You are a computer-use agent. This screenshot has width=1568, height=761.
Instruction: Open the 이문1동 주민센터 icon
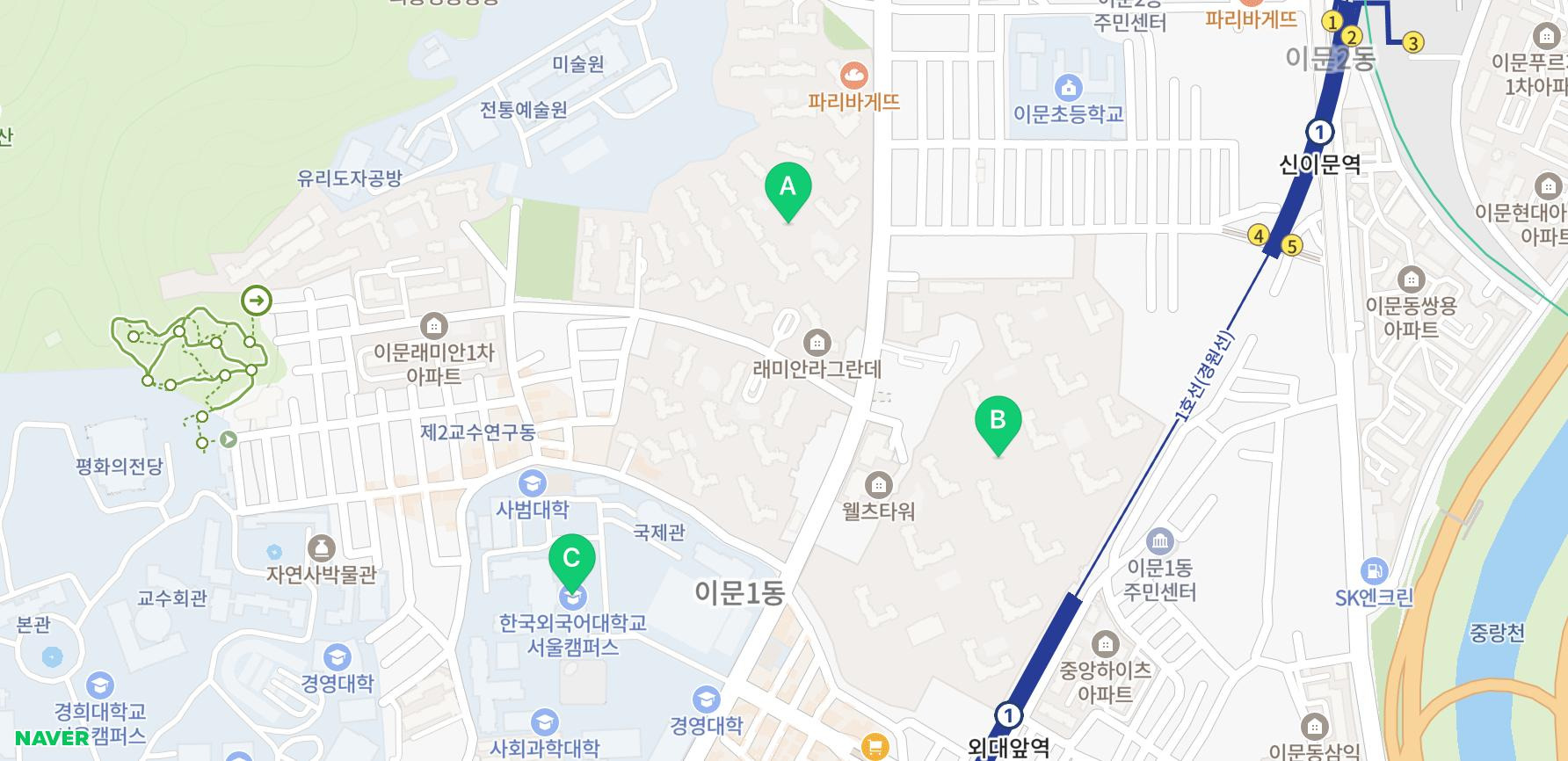coord(1160,541)
